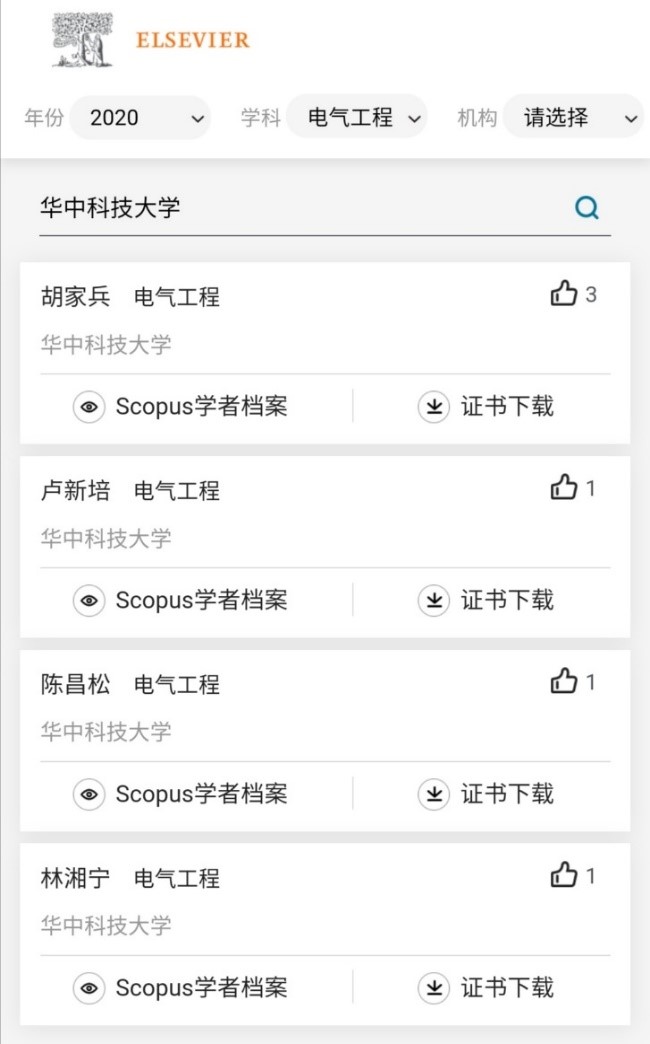Screen dimensions: 650x1044
Task: View Scopus学者档案 for 卢新培
Action: [181, 601]
